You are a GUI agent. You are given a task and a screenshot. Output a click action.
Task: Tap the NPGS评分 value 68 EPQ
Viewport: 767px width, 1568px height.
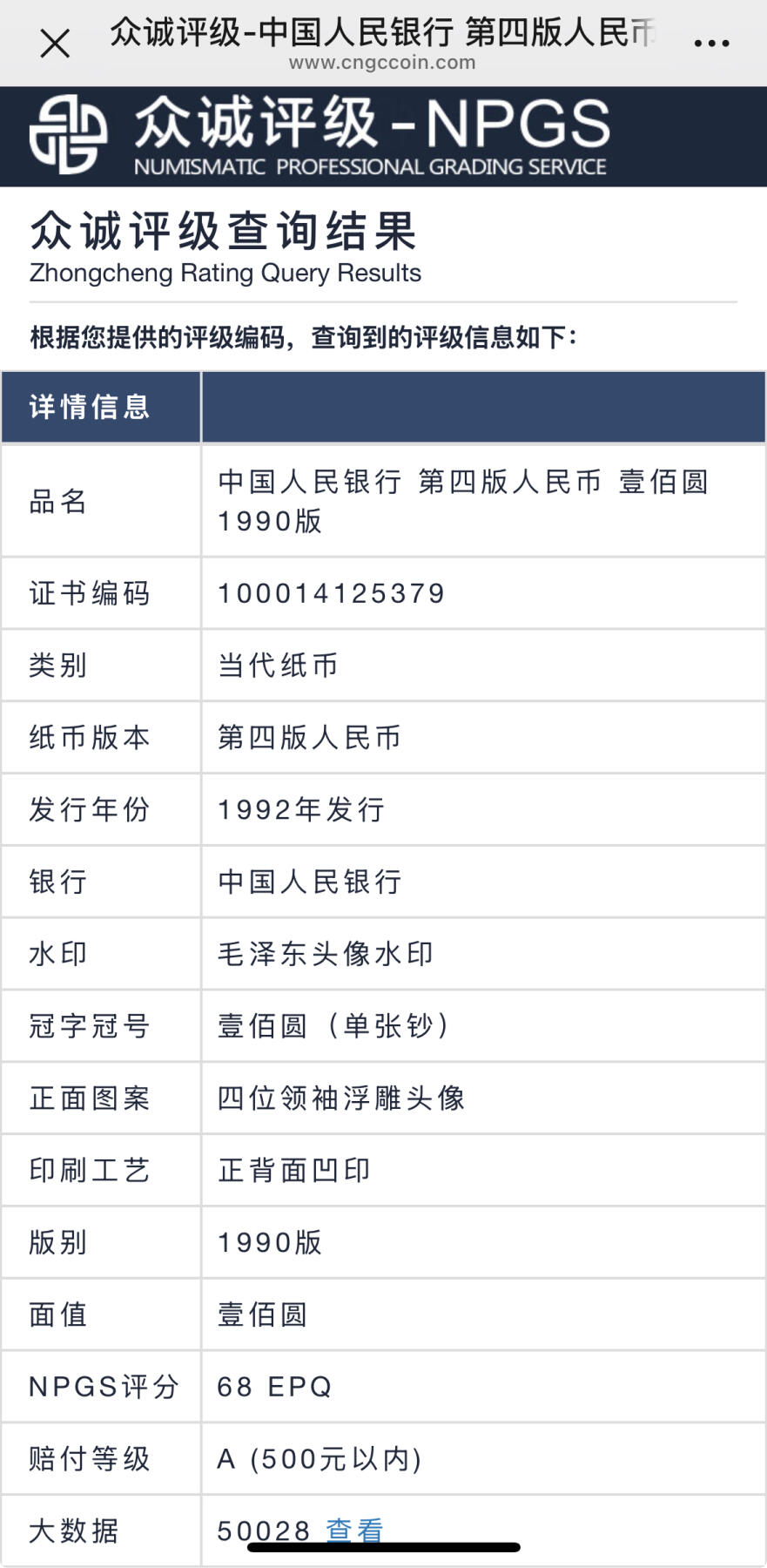(274, 1387)
